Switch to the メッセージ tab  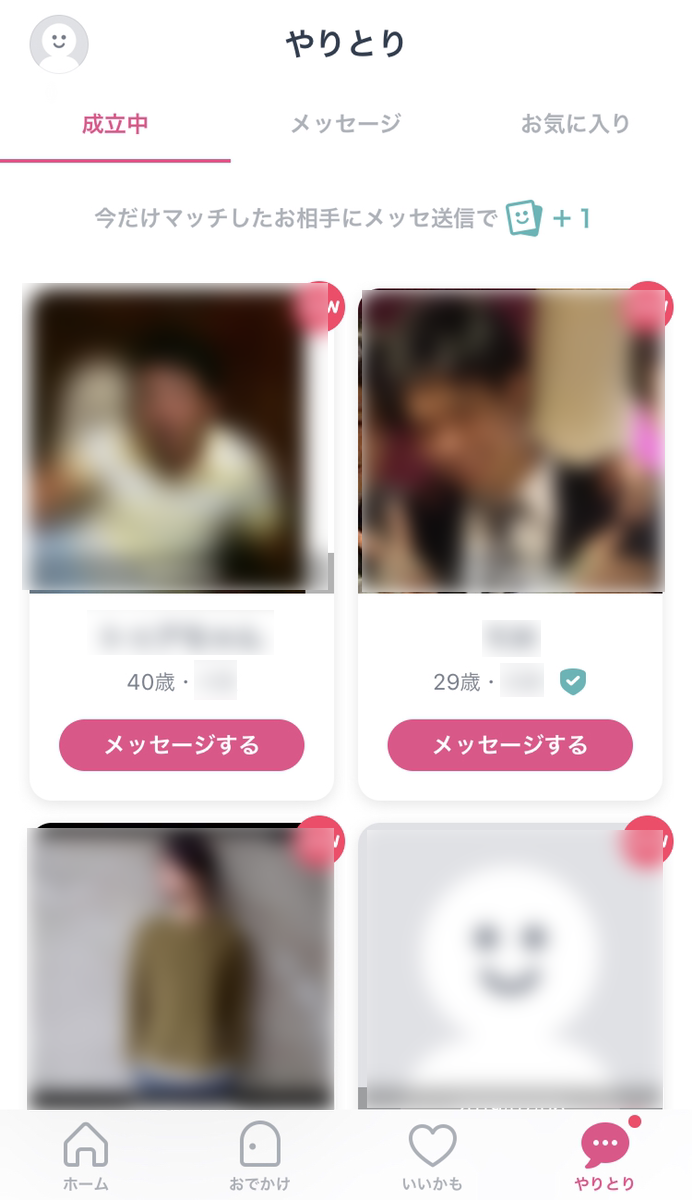click(345, 124)
